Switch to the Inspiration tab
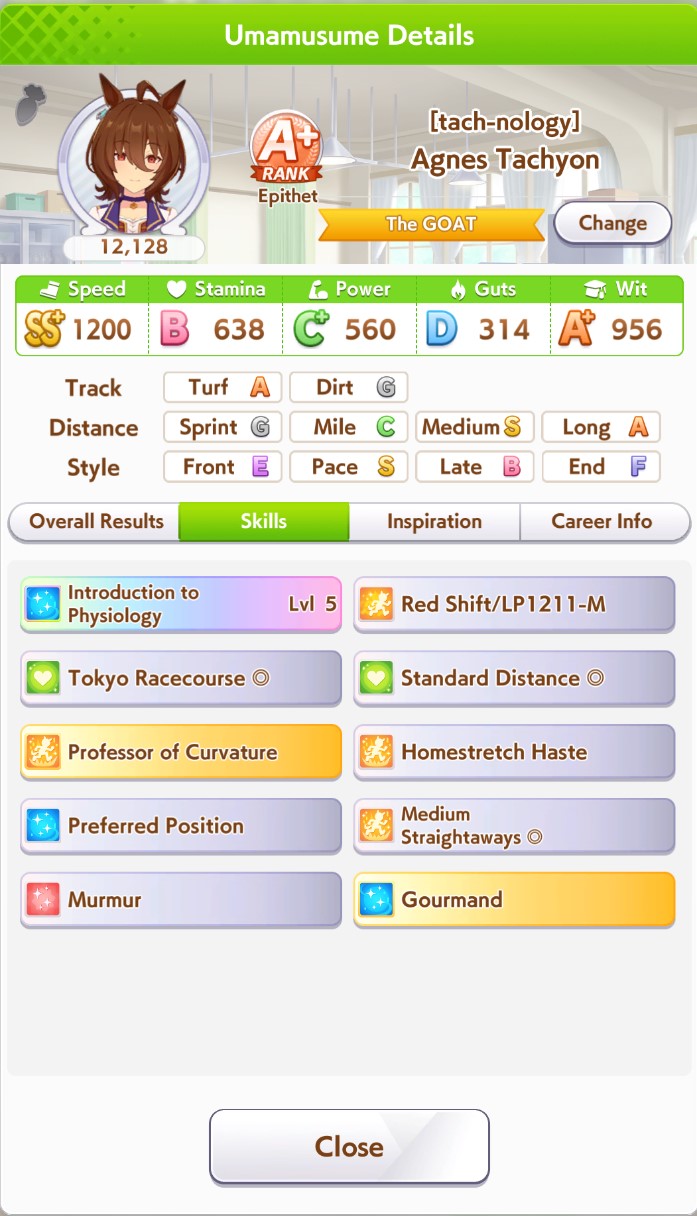697x1216 pixels. 434,521
